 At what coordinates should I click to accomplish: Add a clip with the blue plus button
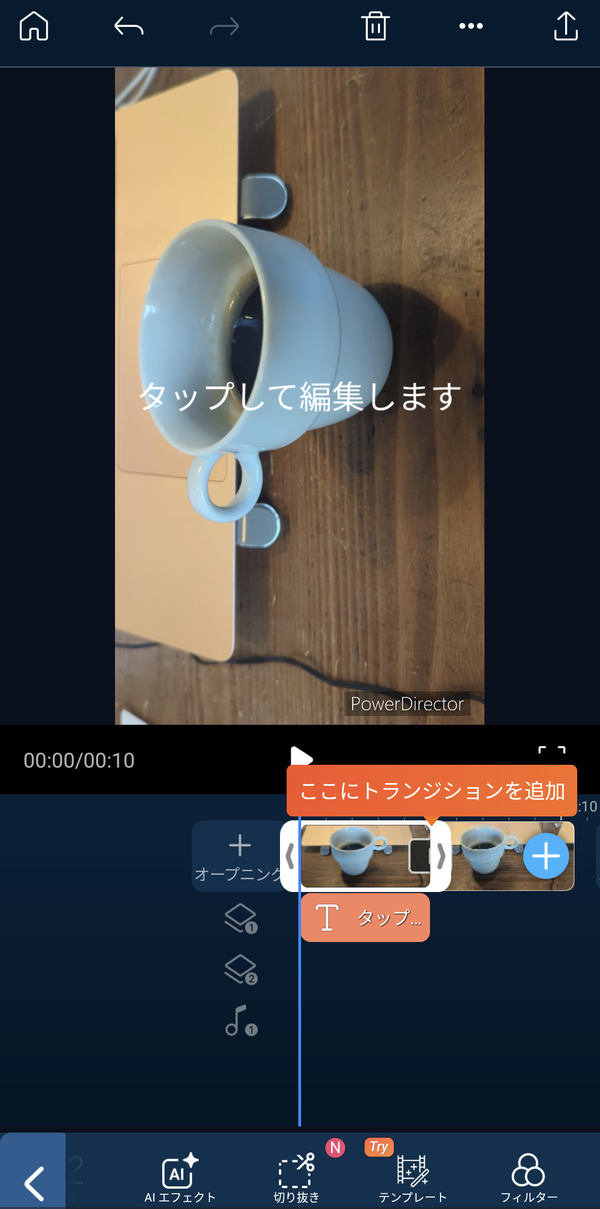tap(546, 856)
